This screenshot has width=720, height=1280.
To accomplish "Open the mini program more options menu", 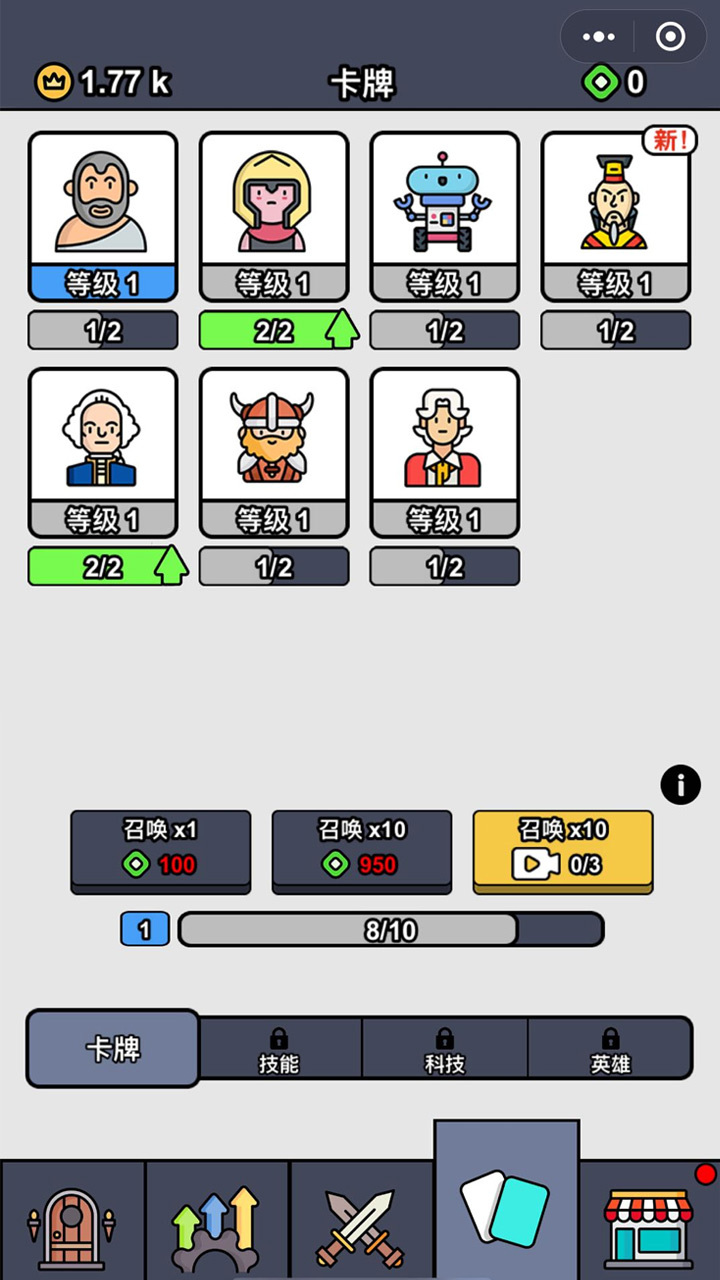I will coord(599,37).
